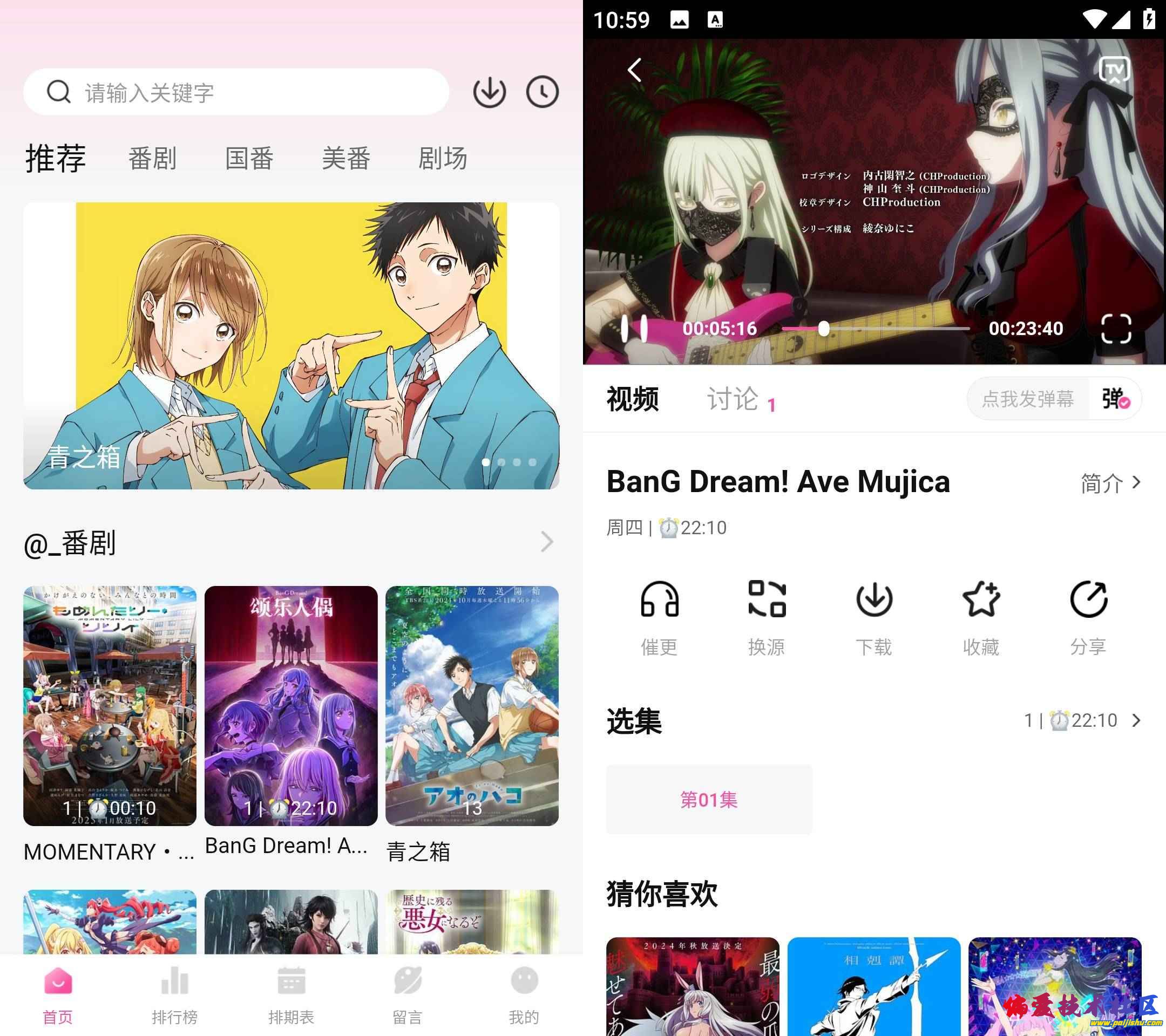This screenshot has height=1036, width=1166.
Task: Open the 排期表 schedule tab
Action: point(291,995)
